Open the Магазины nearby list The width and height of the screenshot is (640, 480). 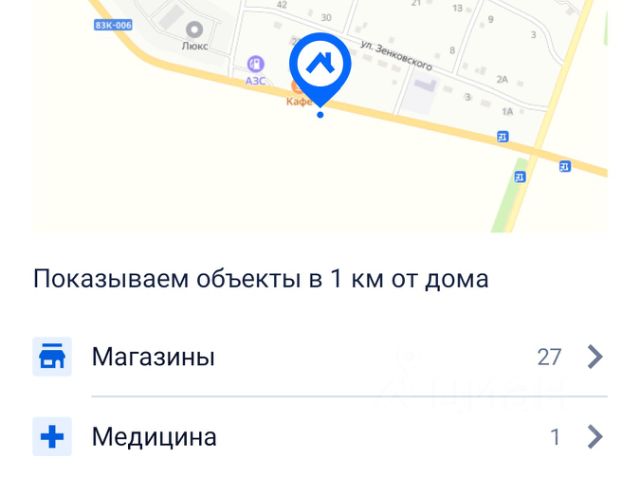(318, 357)
